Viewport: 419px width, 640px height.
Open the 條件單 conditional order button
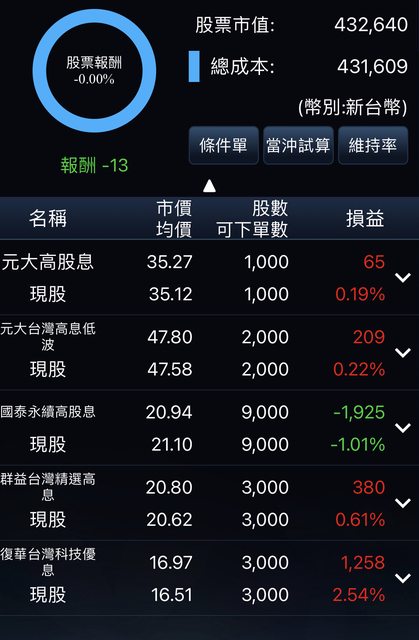coord(224,145)
